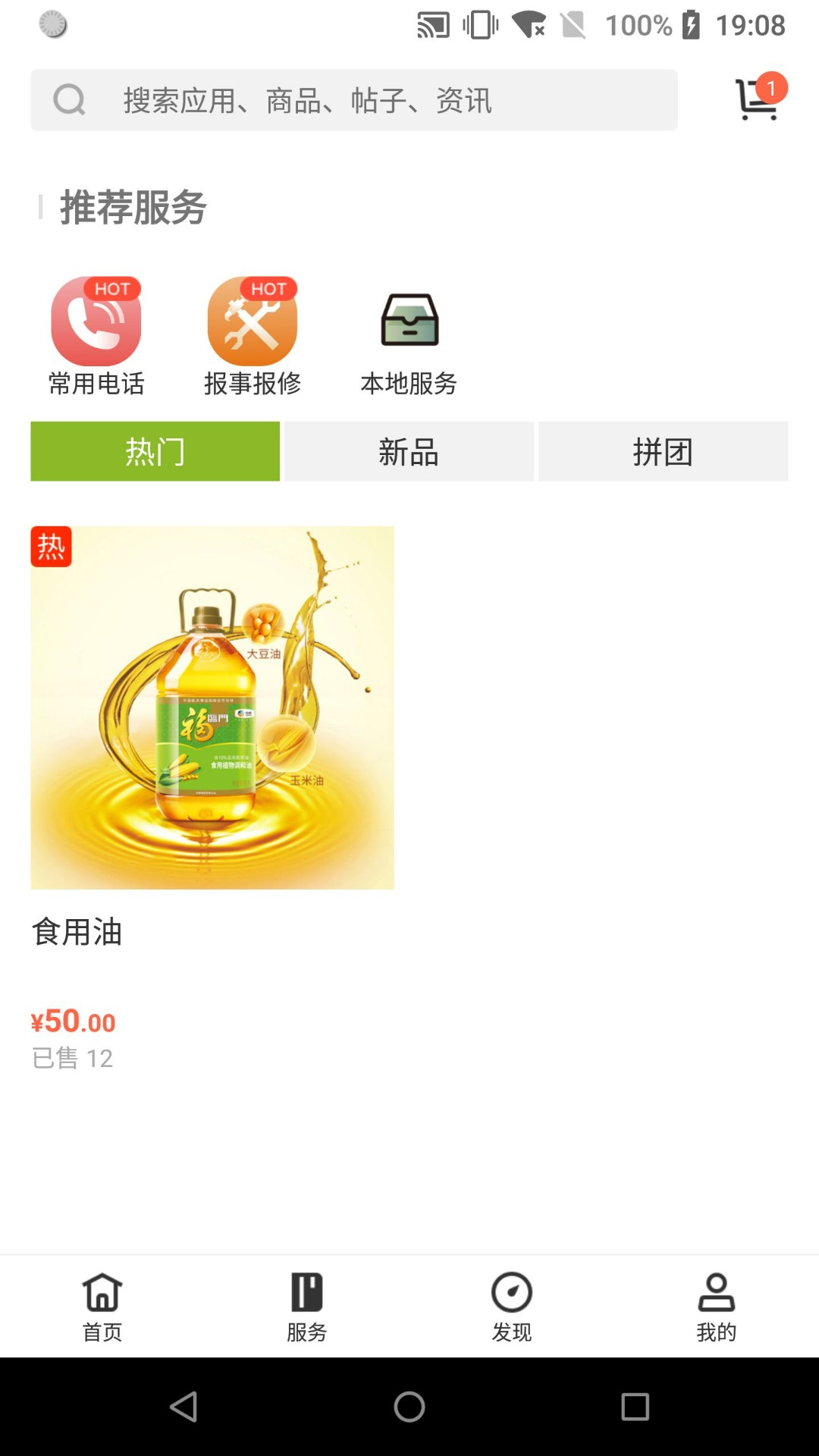Tap the system back button

click(x=184, y=1407)
